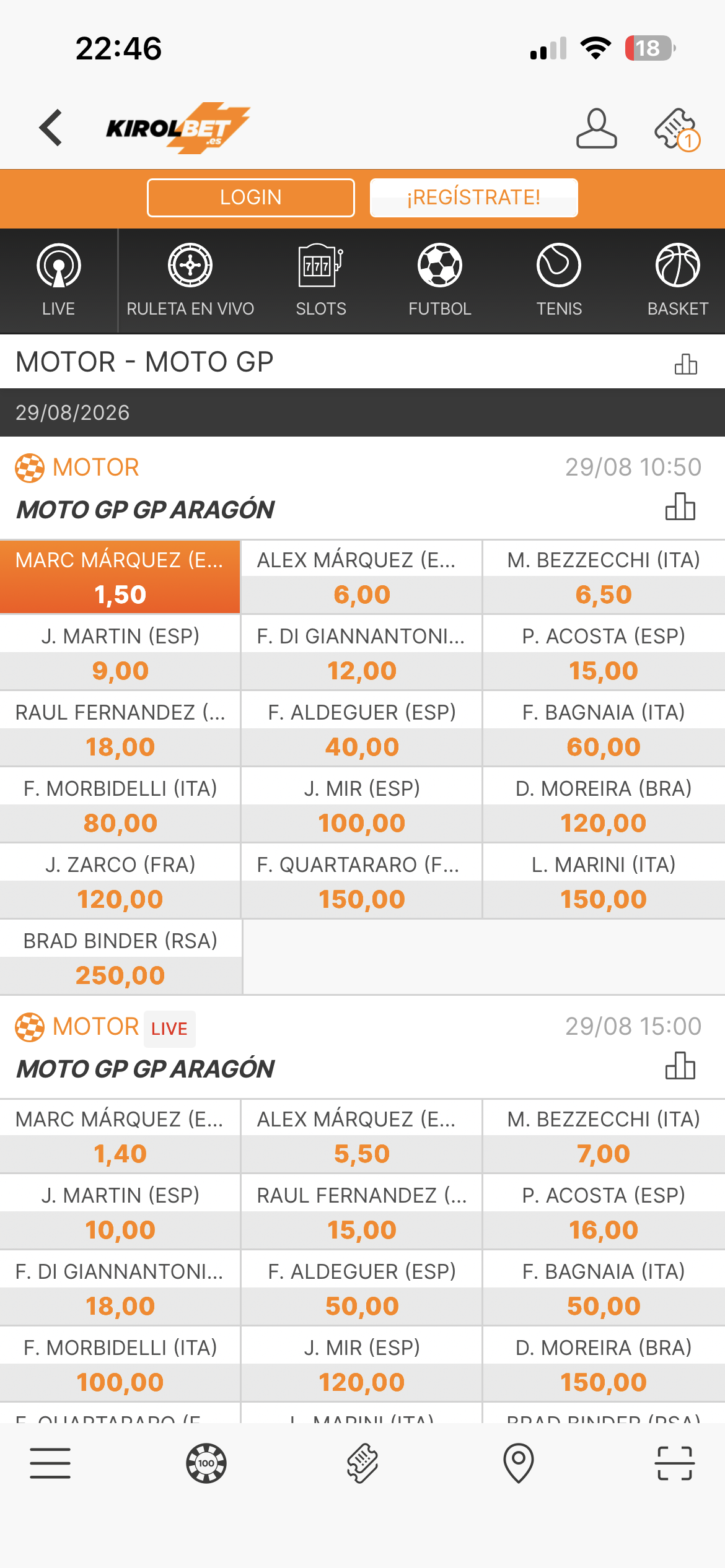Go back with the header arrow
725x1568 pixels.
[51, 128]
